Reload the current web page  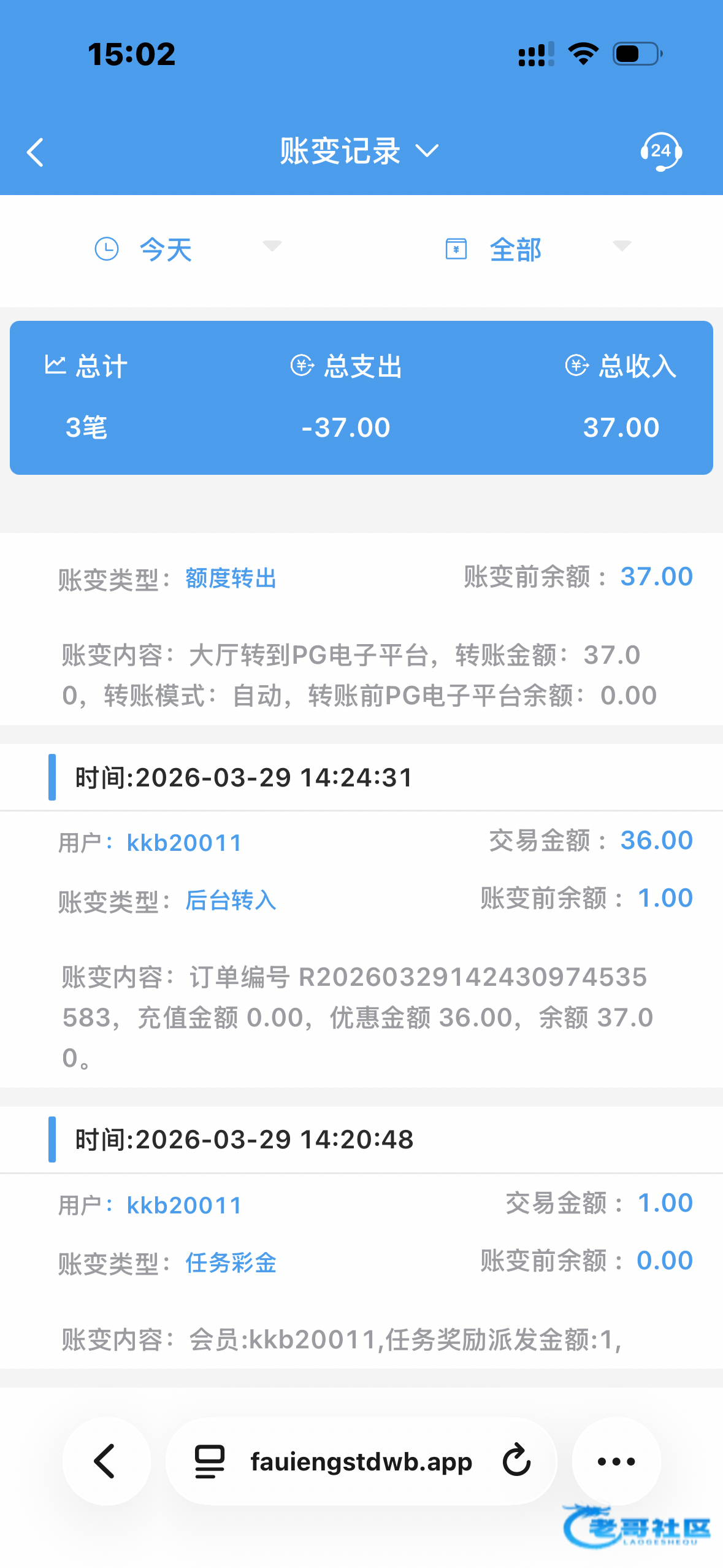click(516, 1460)
